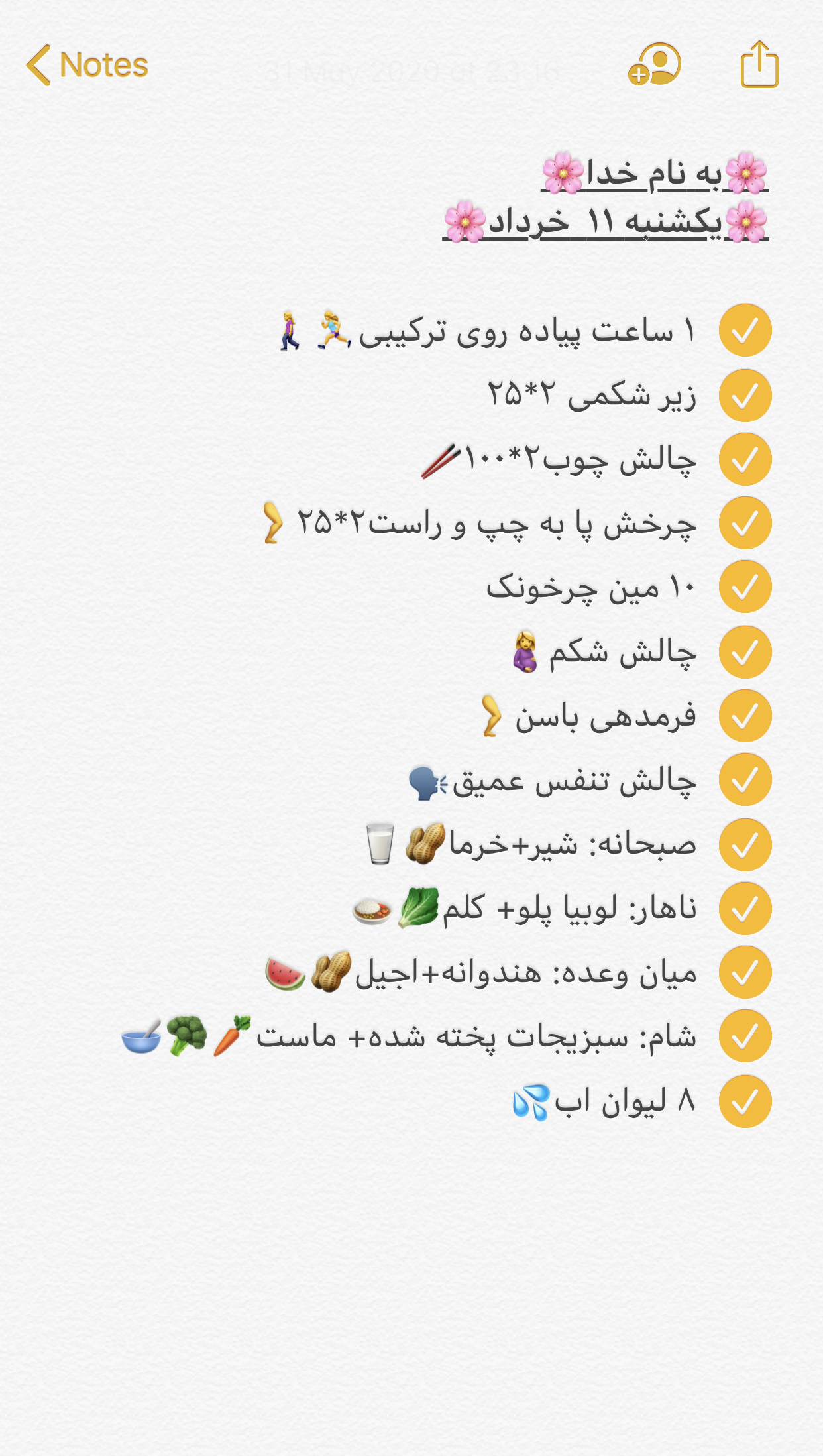The height and width of the screenshot is (1456, 823).
Task: Toggle the چالش چوب checkbox
Action: [x=745, y=459]
